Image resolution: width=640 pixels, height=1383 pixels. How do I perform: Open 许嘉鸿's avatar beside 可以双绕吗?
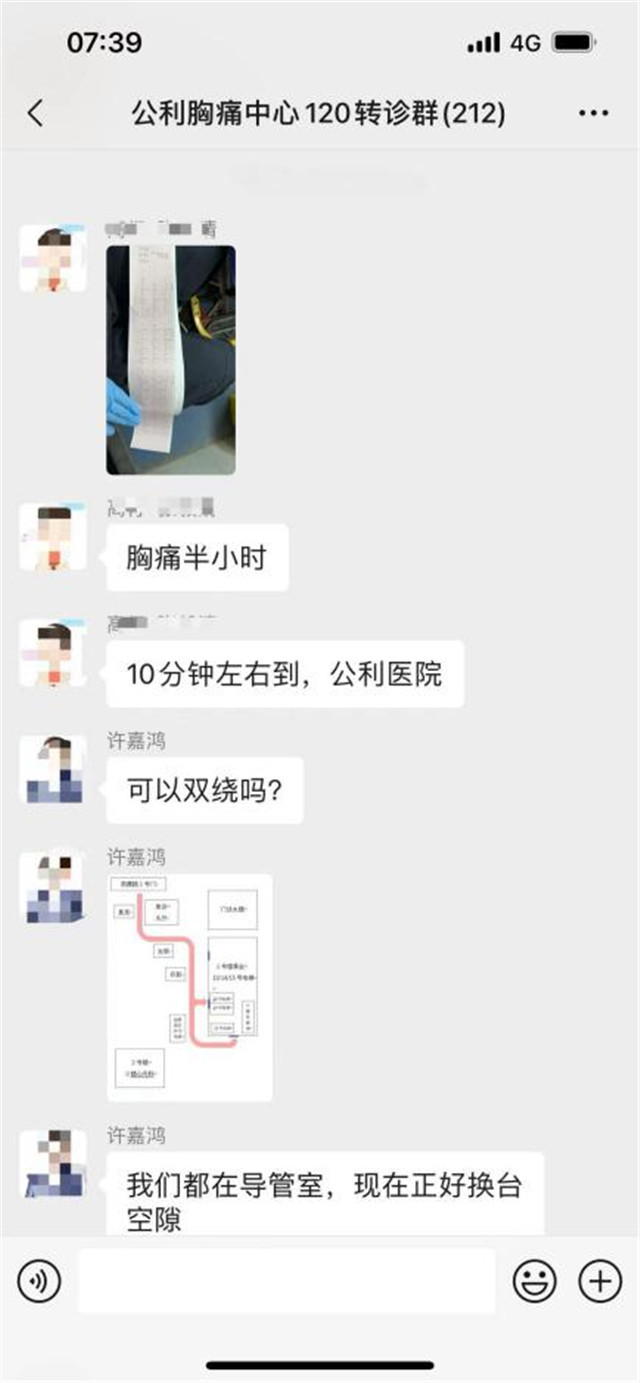[53, 771]
